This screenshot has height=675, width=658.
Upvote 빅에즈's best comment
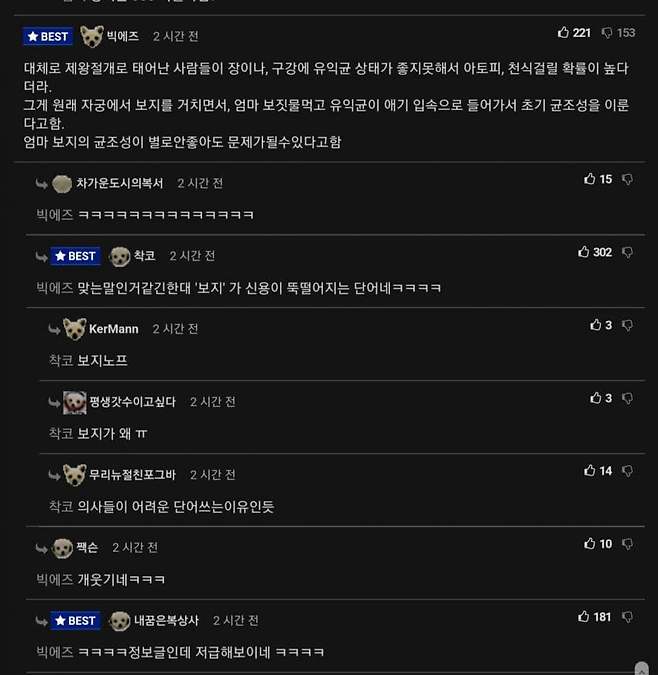[564, 33]
